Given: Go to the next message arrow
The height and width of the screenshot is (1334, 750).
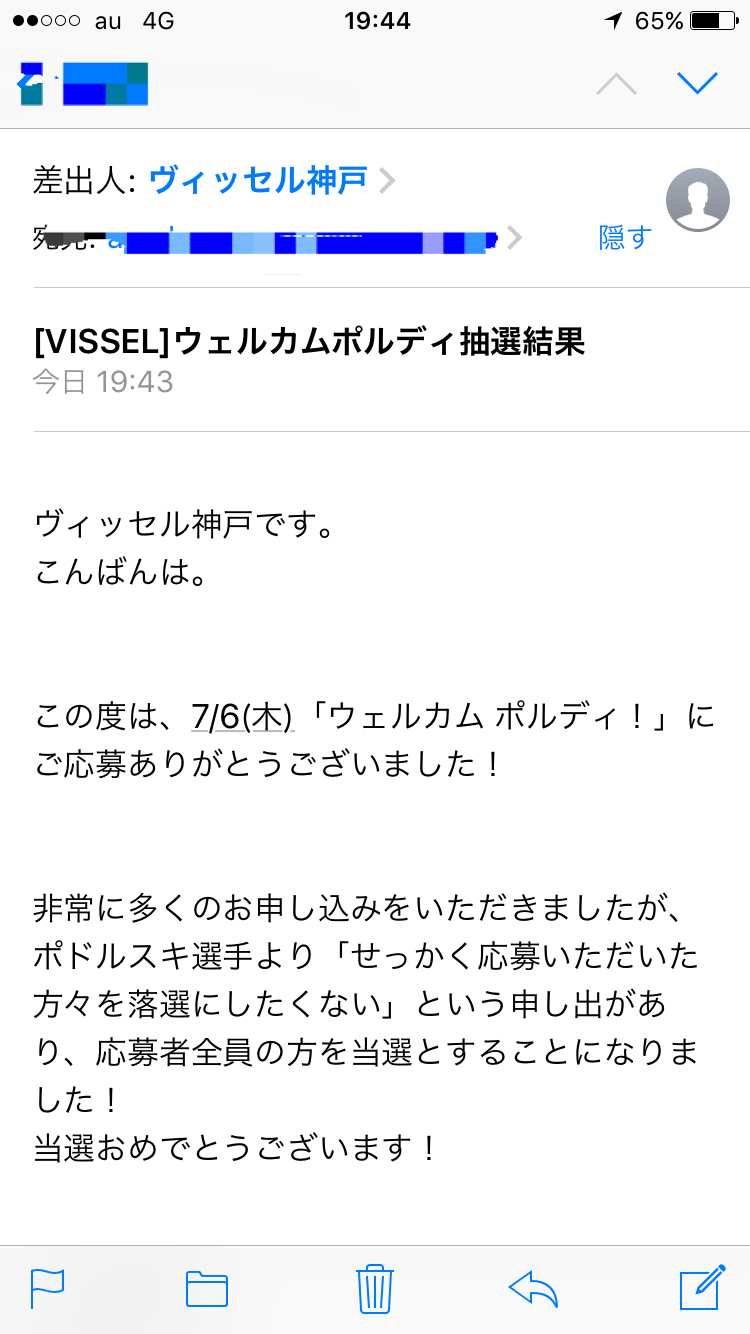Looking at the screenshot, I should click(697, 84).
